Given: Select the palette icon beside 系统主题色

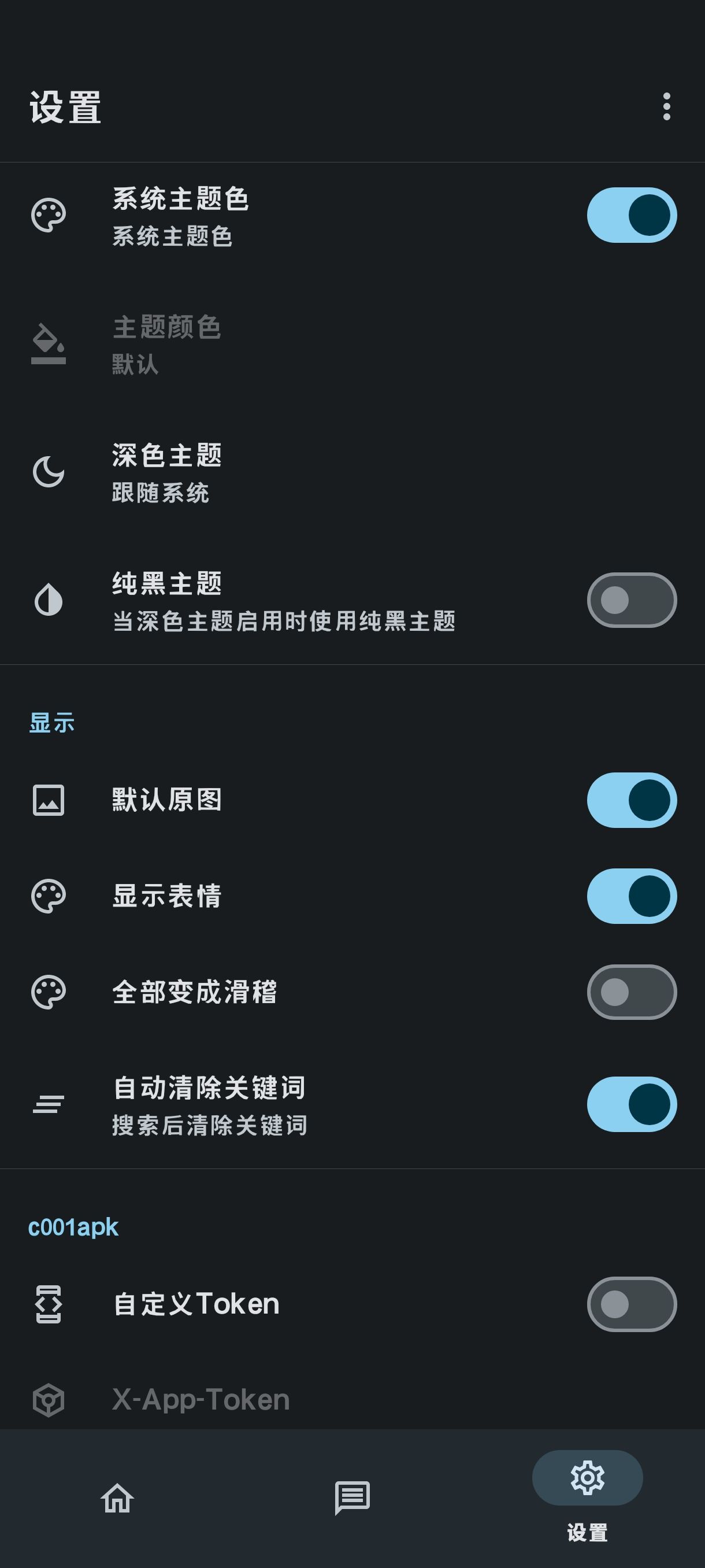Looking at the screenshot, I should [x=49, y=215].
